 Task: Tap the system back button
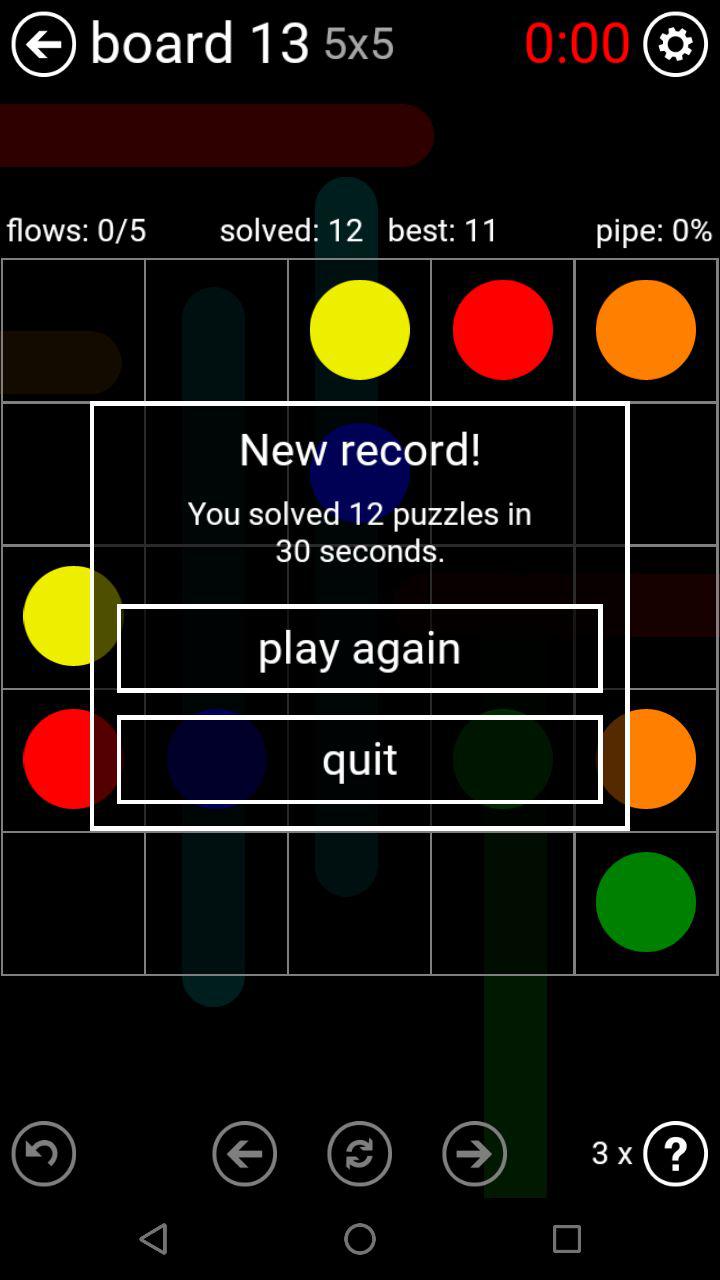(153, 1239)
